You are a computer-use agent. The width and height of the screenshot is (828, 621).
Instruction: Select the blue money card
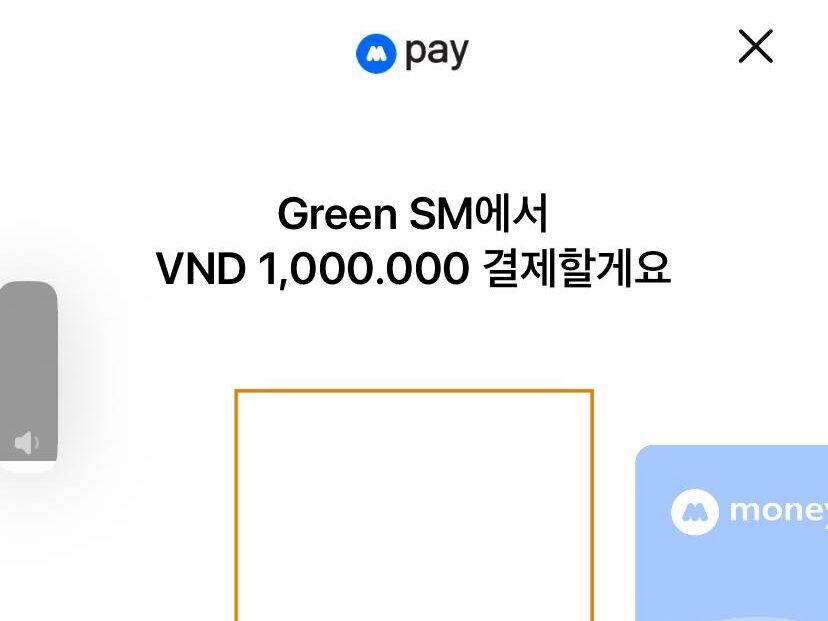tap(732, 533)
